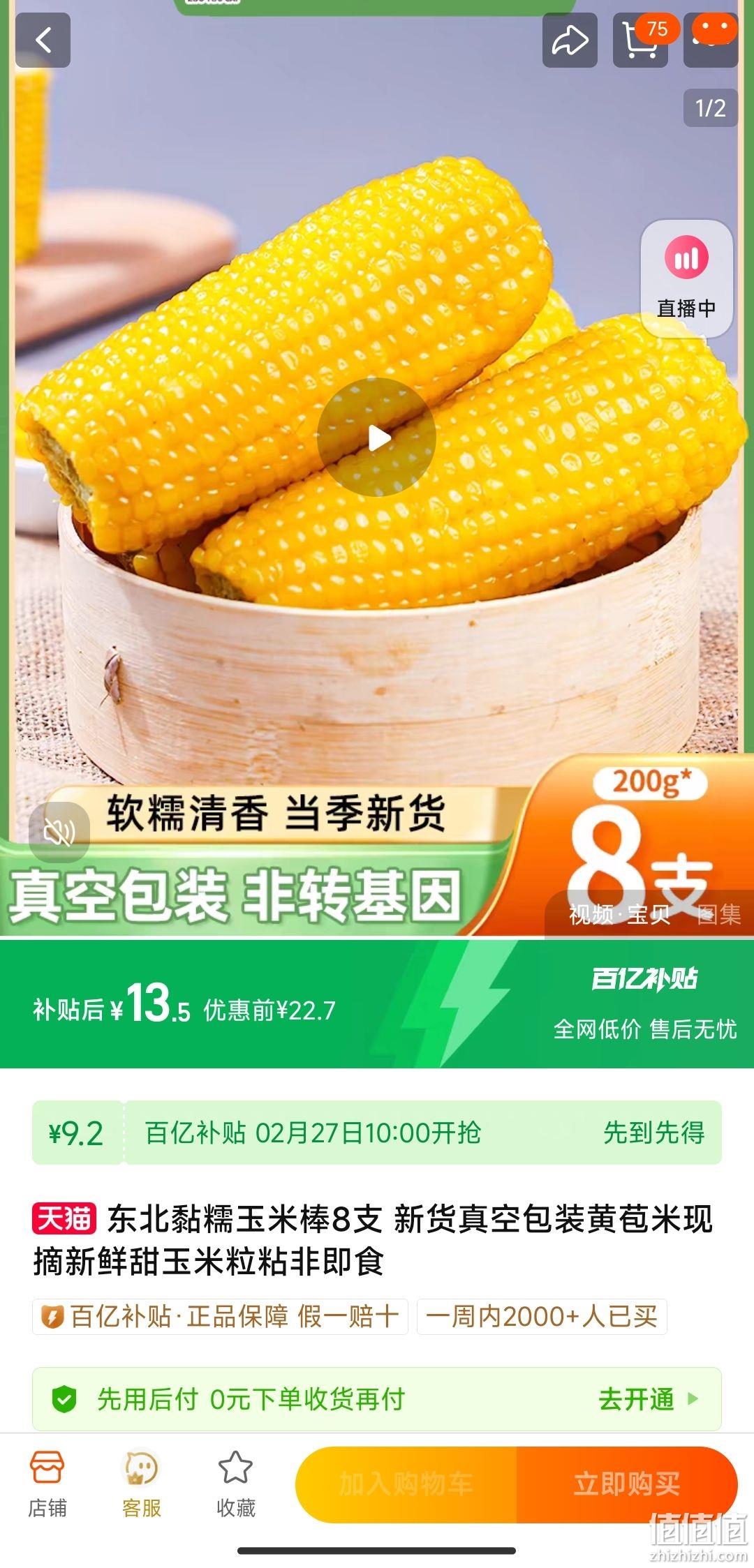Image resolution: width=754 pixels, height=1568 pixels.
Task: Contact 客服 customer service
Action: click(142, 1484)
